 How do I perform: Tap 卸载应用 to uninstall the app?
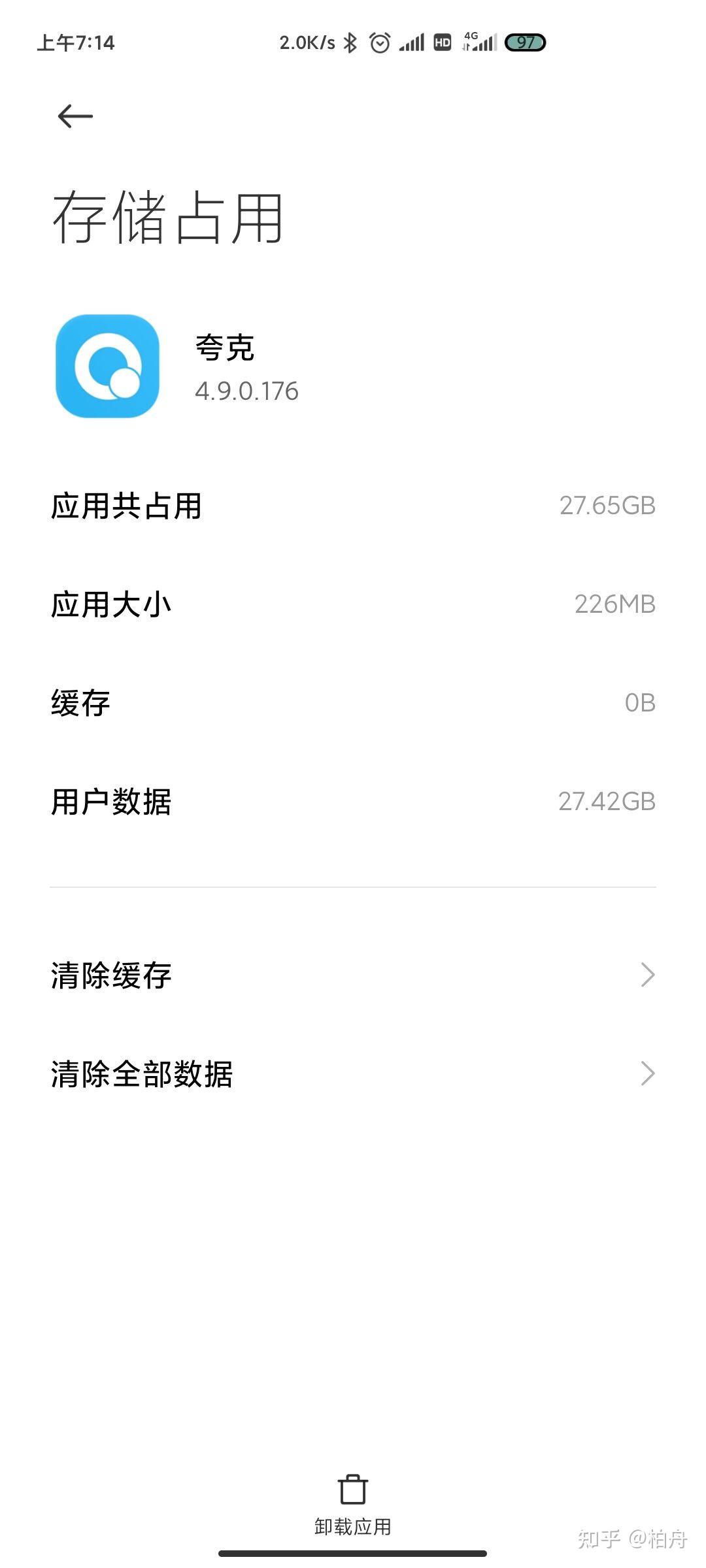pos(353,1500)
